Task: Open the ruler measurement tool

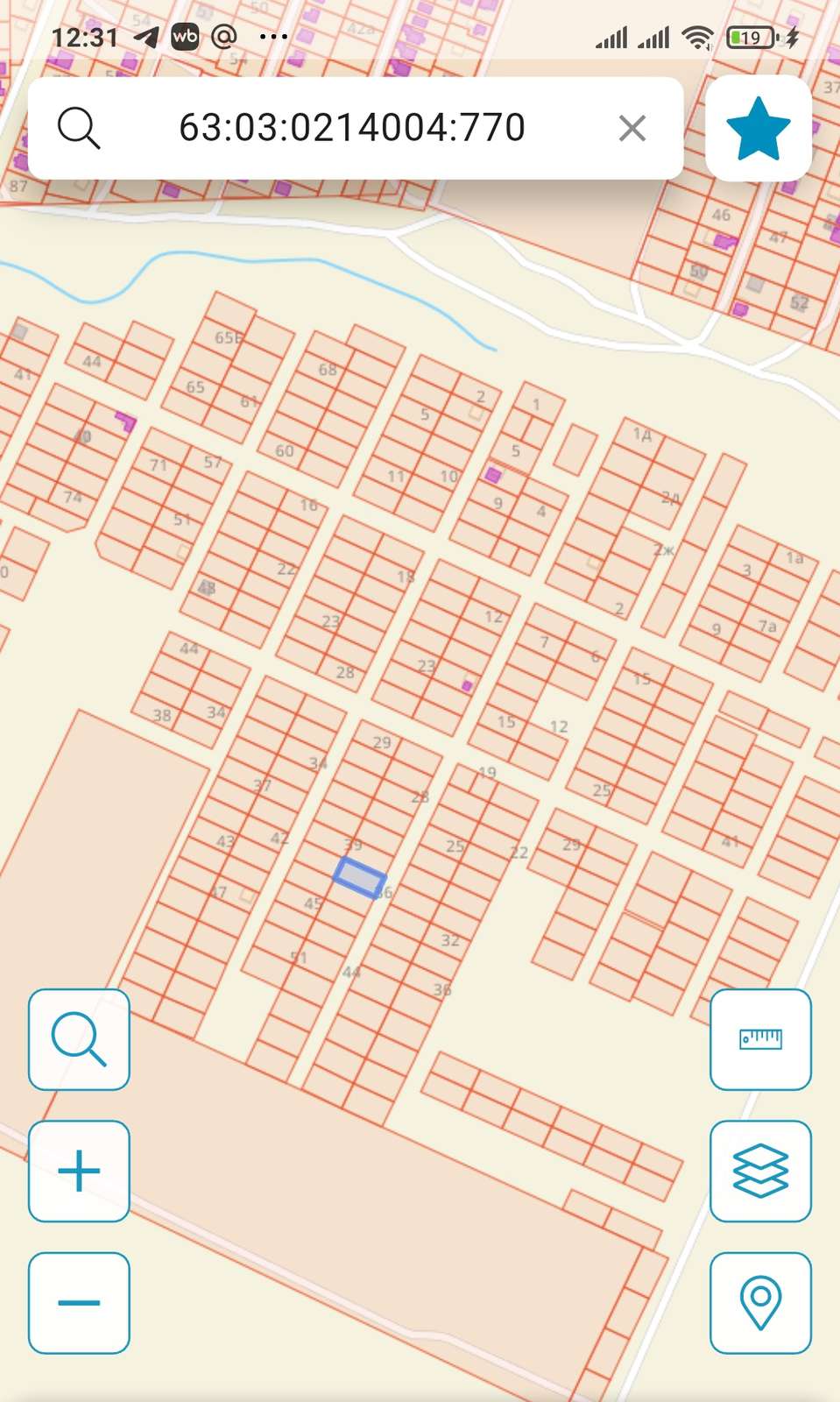Action: click(x=760, y=1039)
